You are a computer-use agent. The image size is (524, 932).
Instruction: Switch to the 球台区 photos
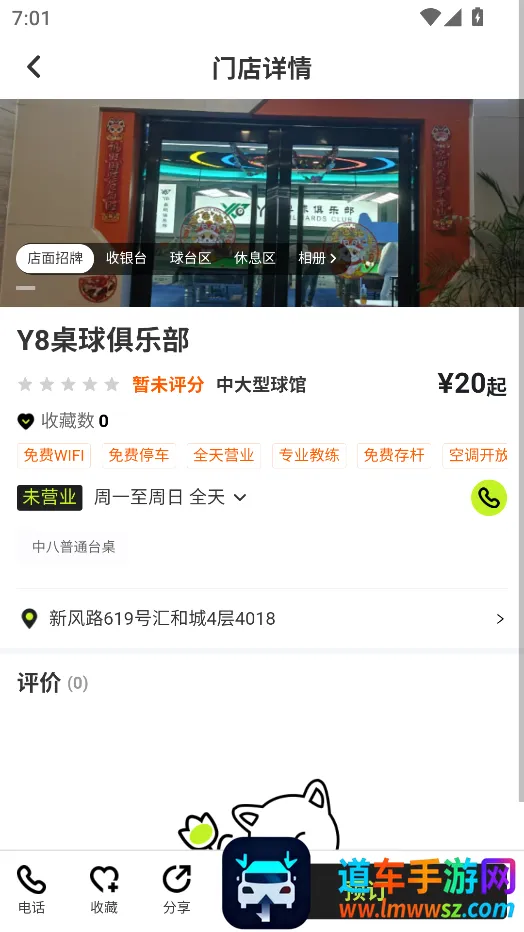click(x=190, y=258)
